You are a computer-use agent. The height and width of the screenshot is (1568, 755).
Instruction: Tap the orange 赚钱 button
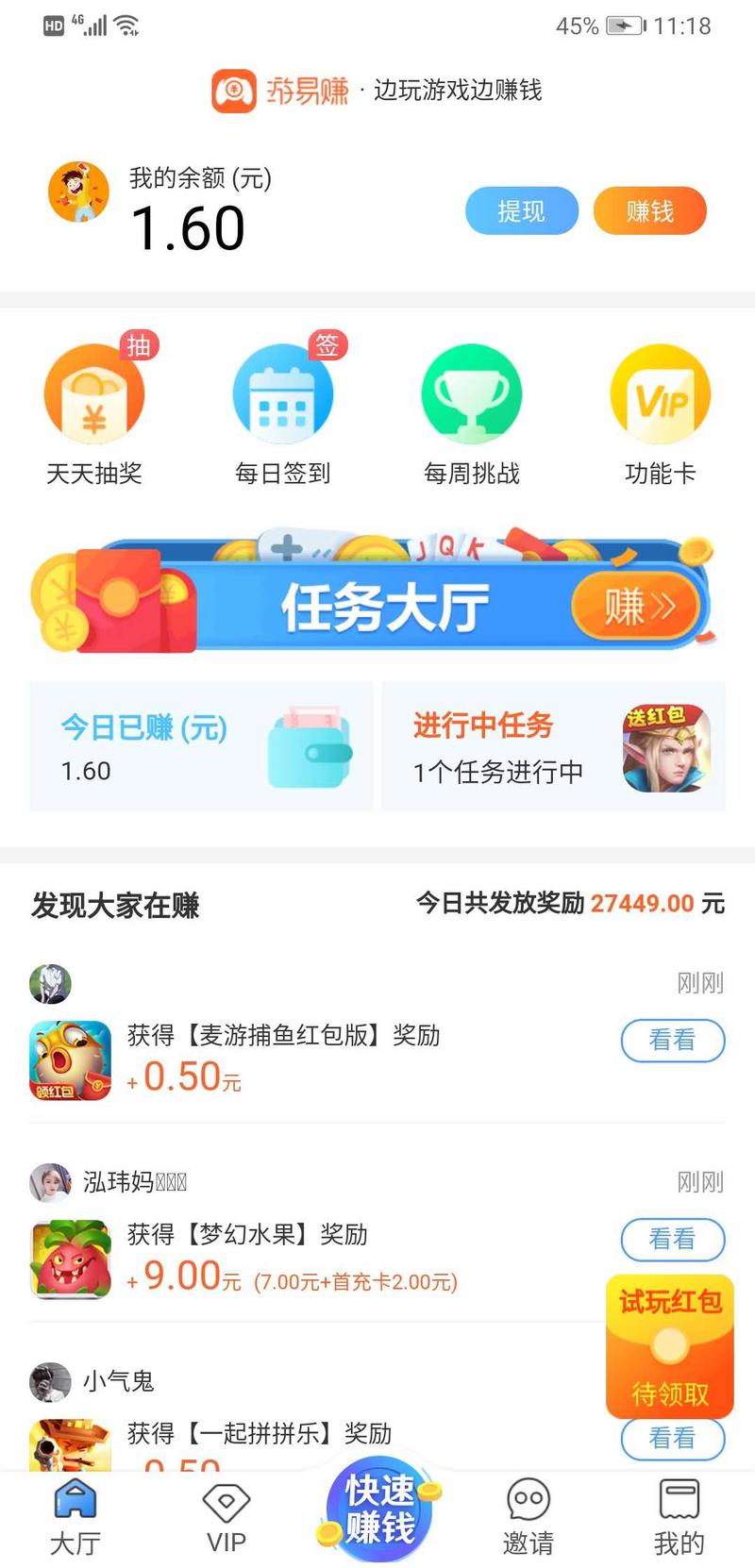[649, 211]
